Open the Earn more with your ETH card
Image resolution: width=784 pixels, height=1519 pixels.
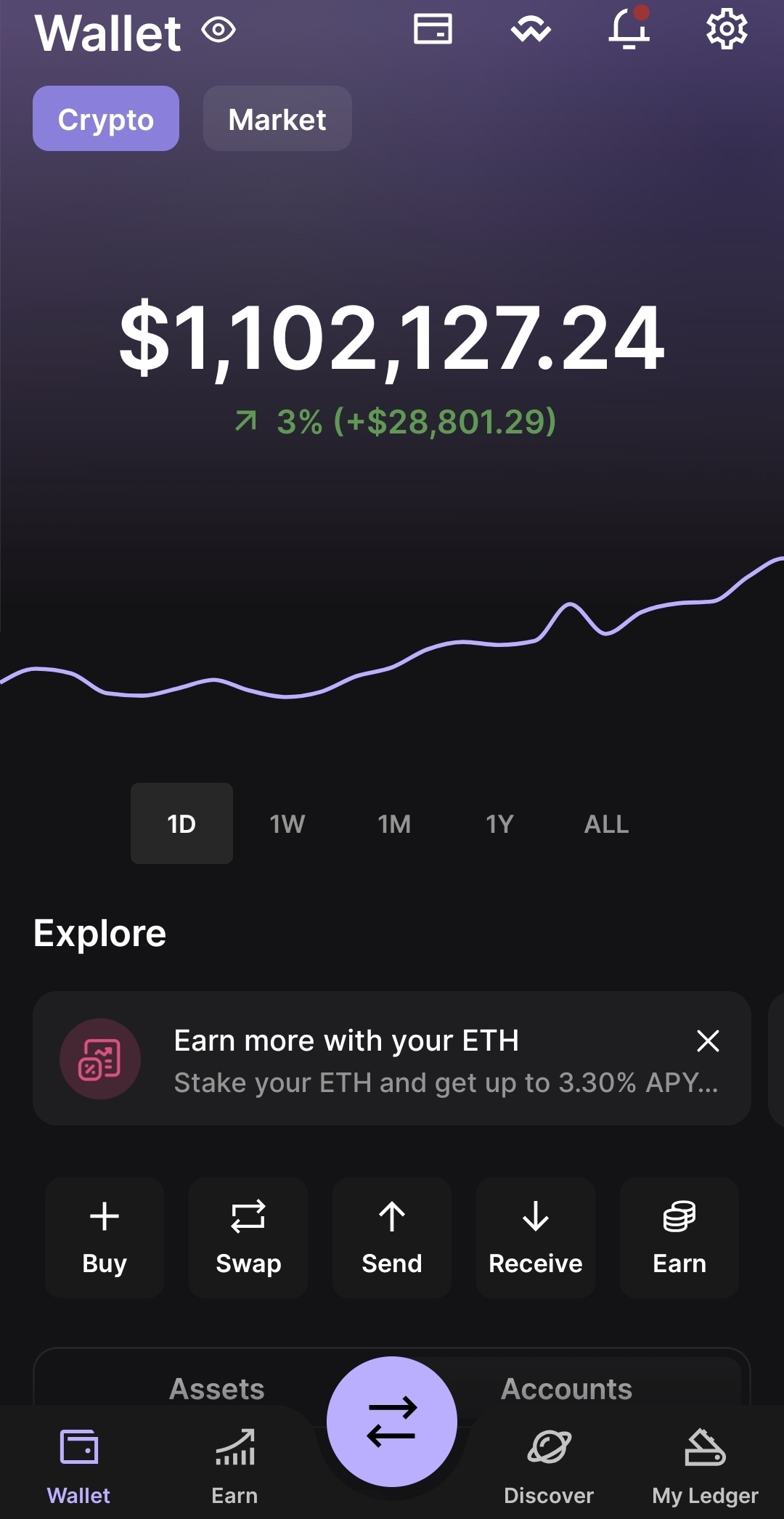[x=392, y=1058]
